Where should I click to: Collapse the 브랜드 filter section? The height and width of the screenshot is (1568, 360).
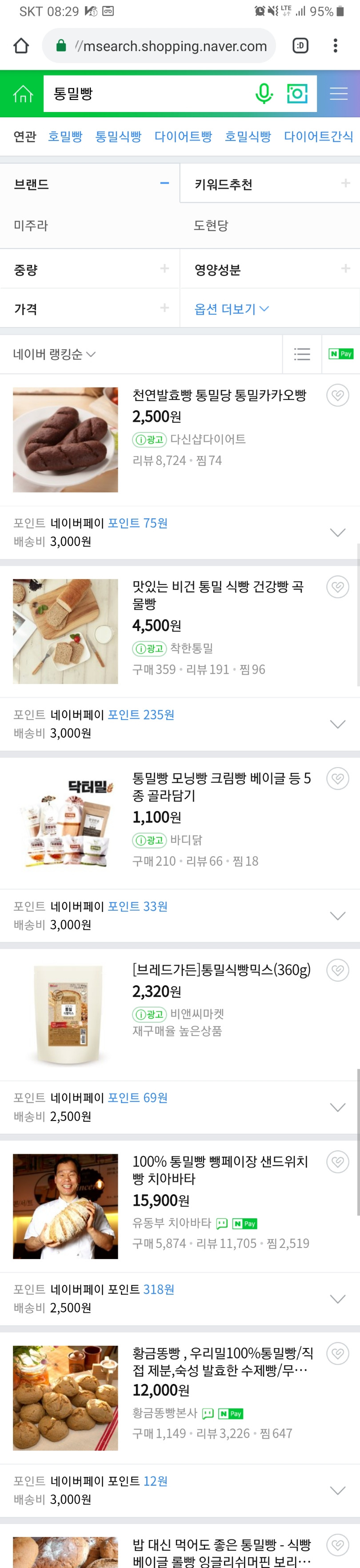[164, 183]
